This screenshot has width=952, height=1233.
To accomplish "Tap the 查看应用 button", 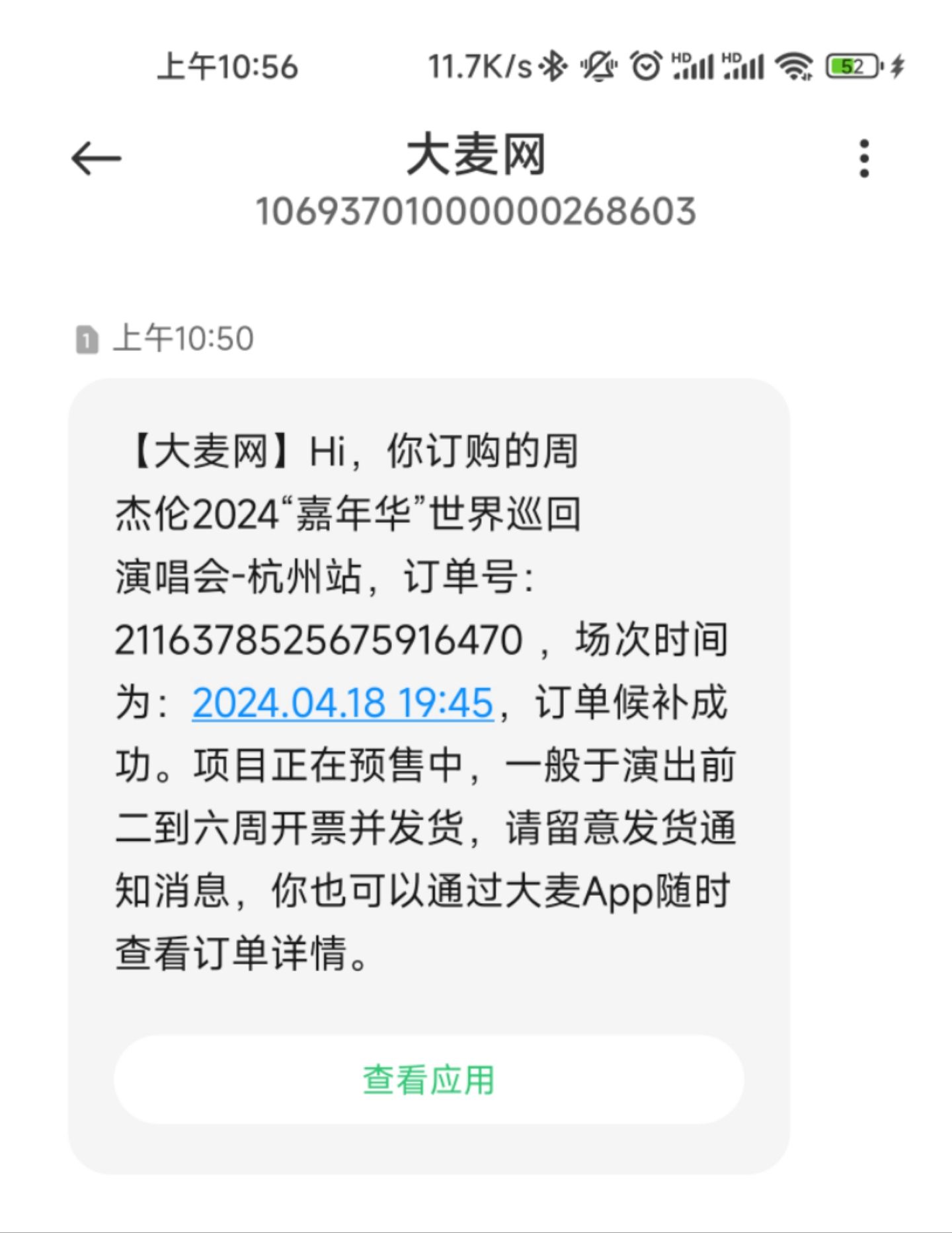I will 428,1080.
